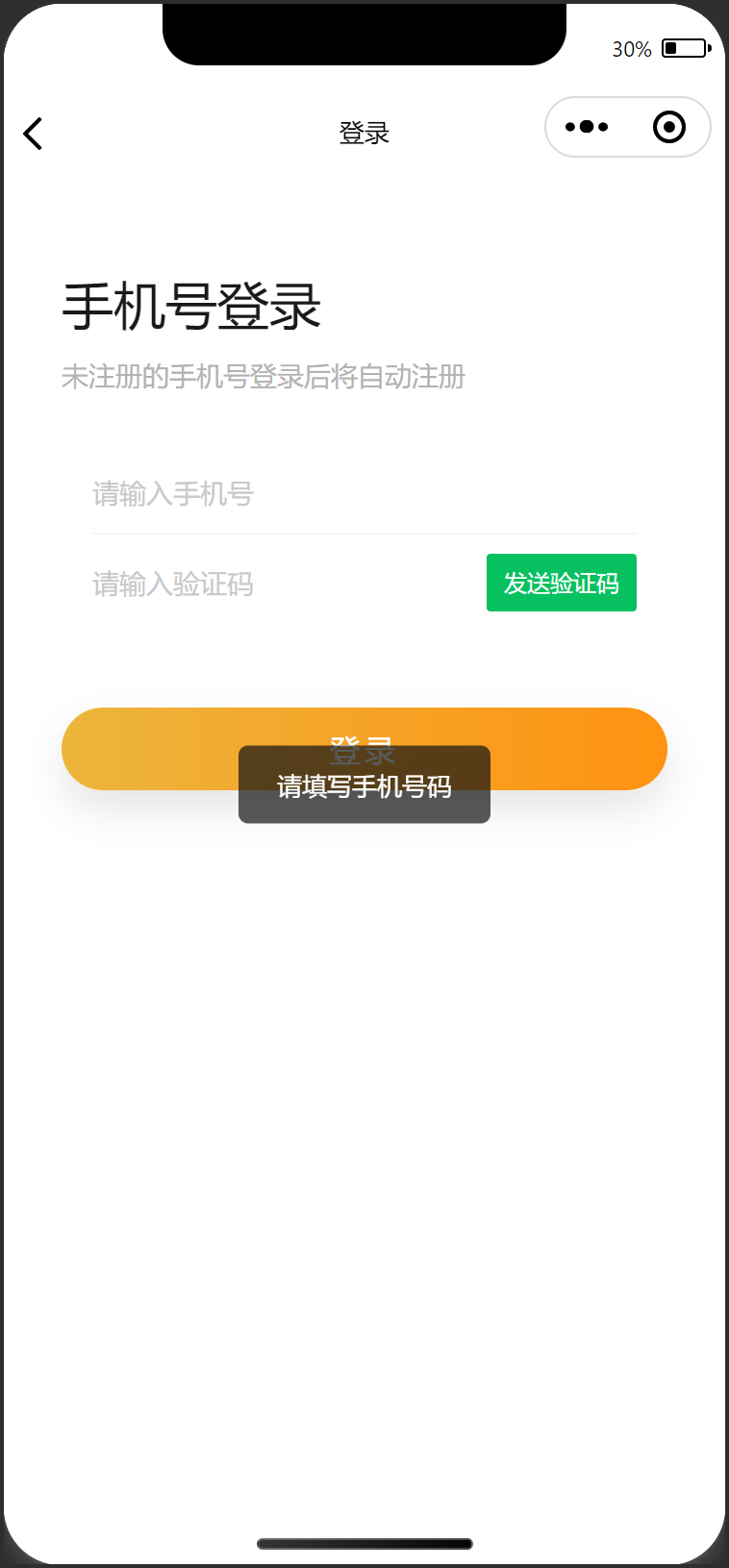Tap the green 发送验证码 button

coord(561,583)
